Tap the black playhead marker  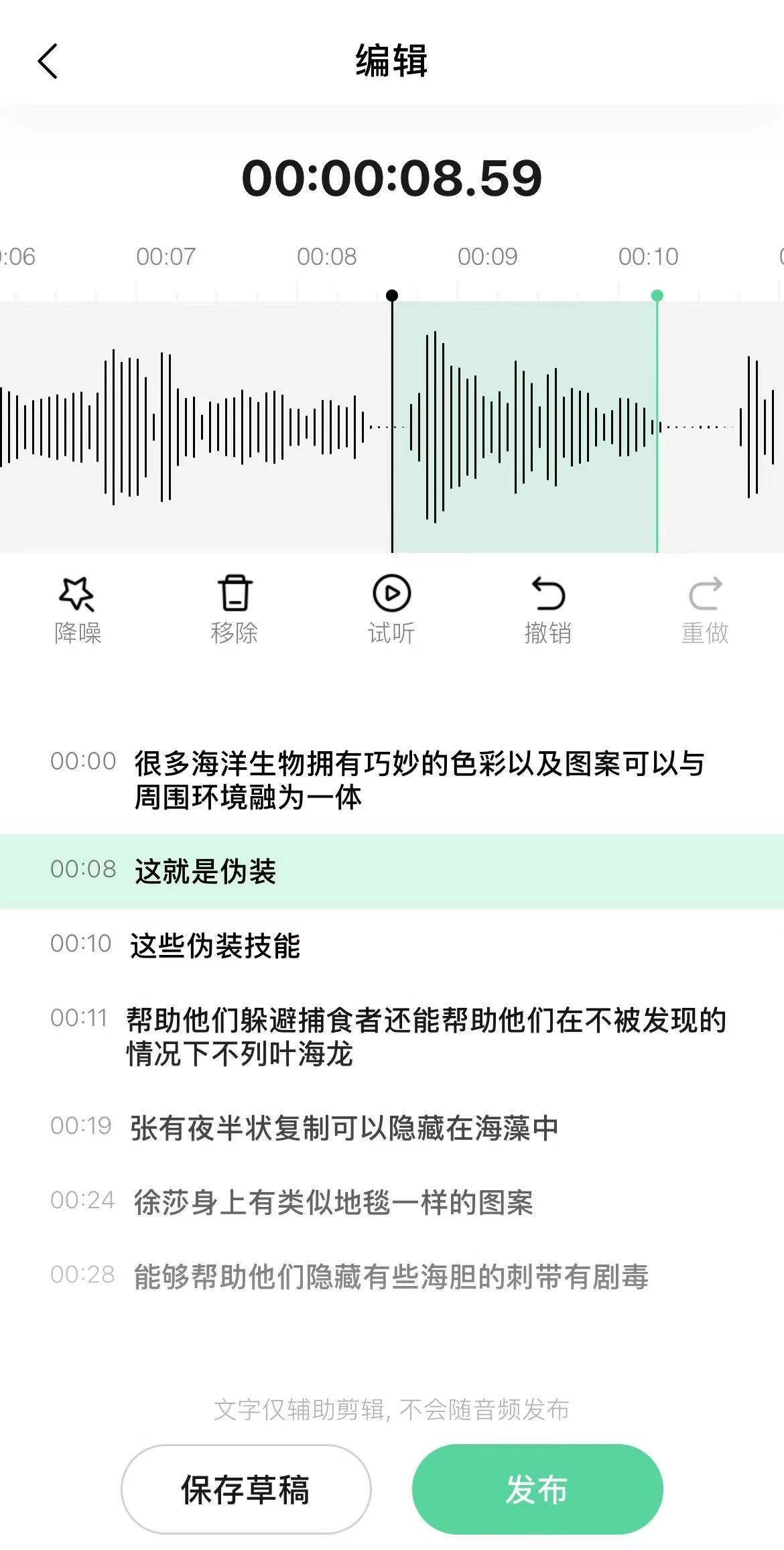(x=393, y=296)
